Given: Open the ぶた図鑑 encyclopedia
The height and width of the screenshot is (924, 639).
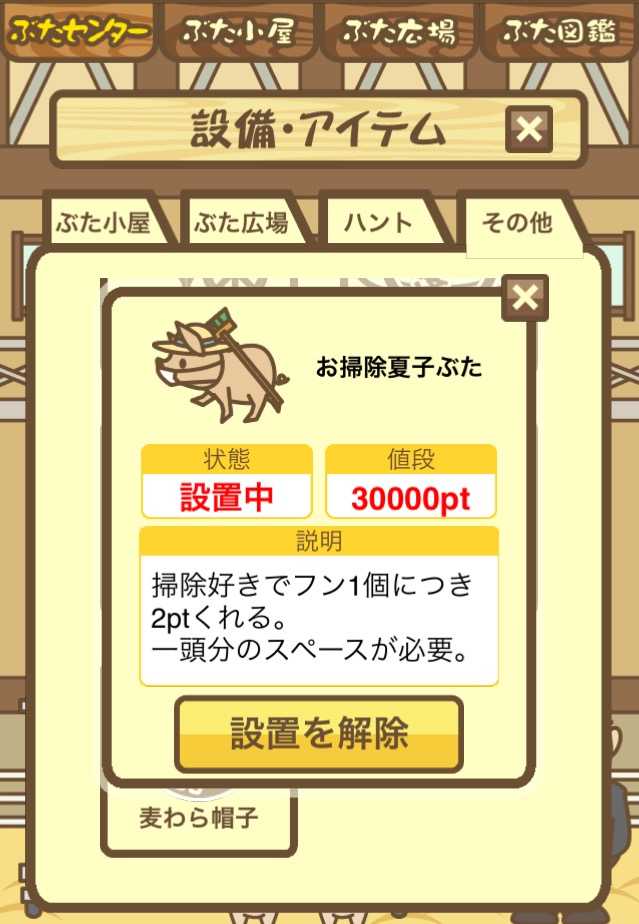Looking at the screenshot, I should pos(558,32).
